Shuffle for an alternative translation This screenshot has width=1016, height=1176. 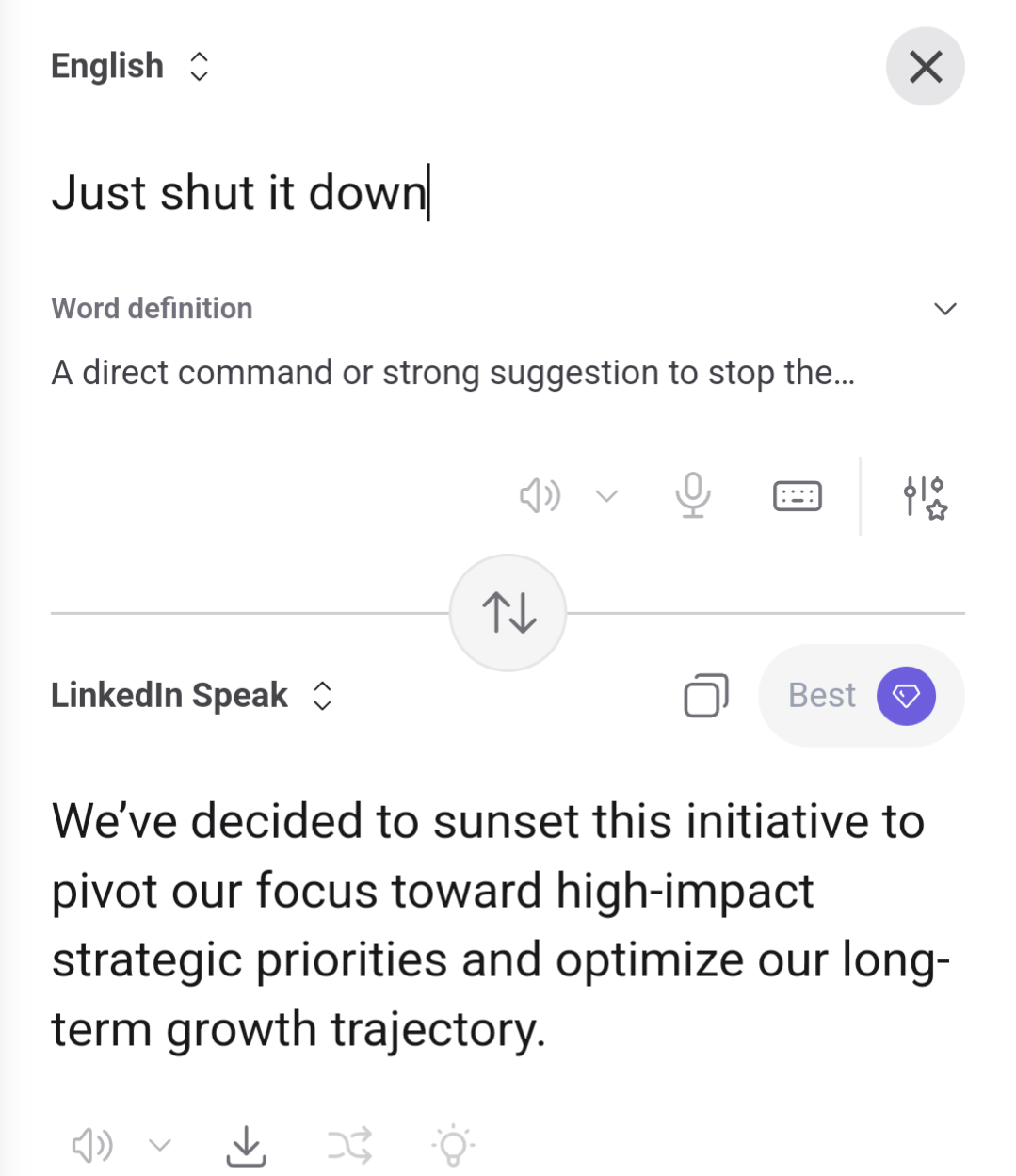coord(349,1145)
